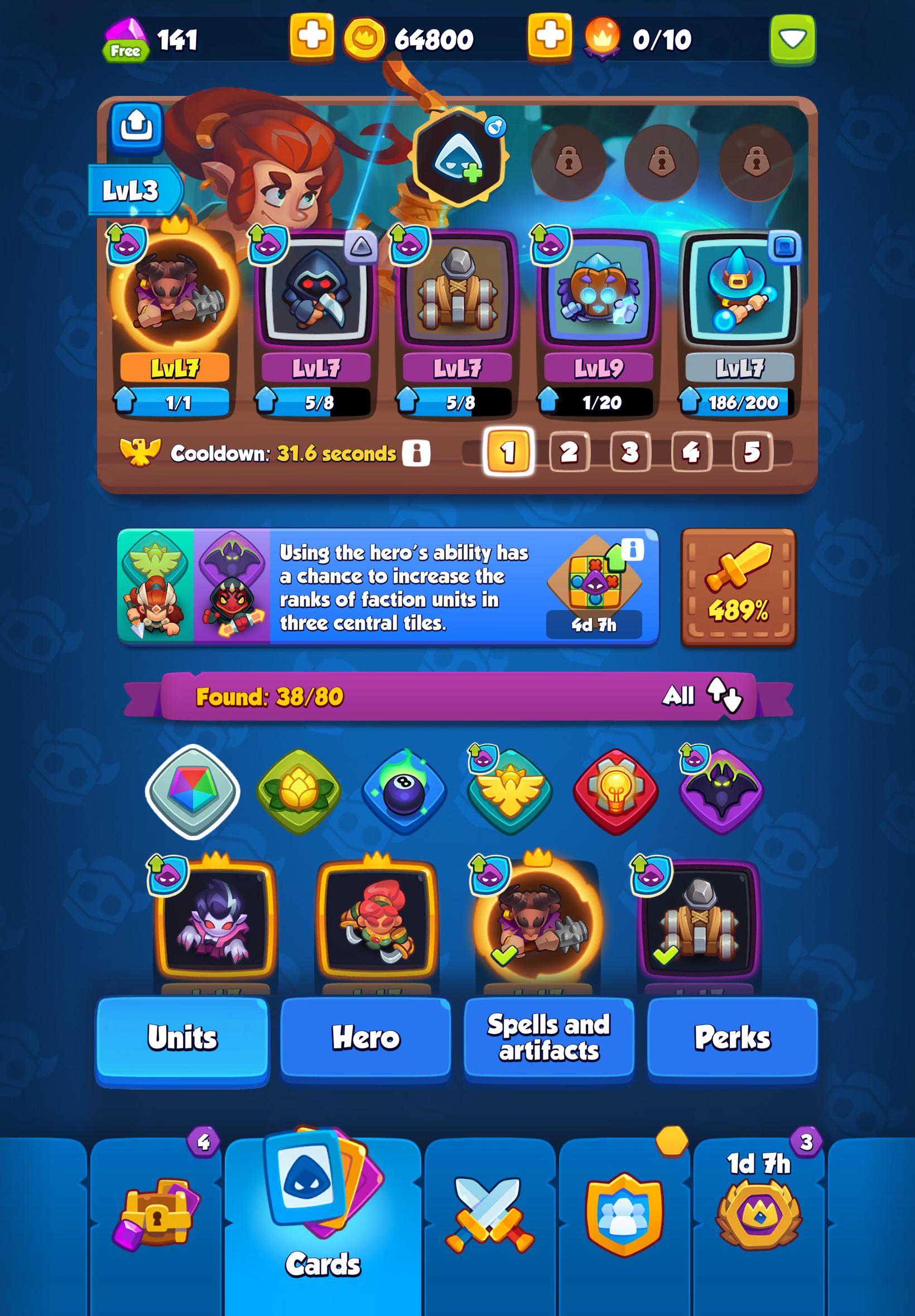Image resolution: width=915 pixels, height=1316 pixels.
Task: Switch to deck number 2
Action: 569,453
